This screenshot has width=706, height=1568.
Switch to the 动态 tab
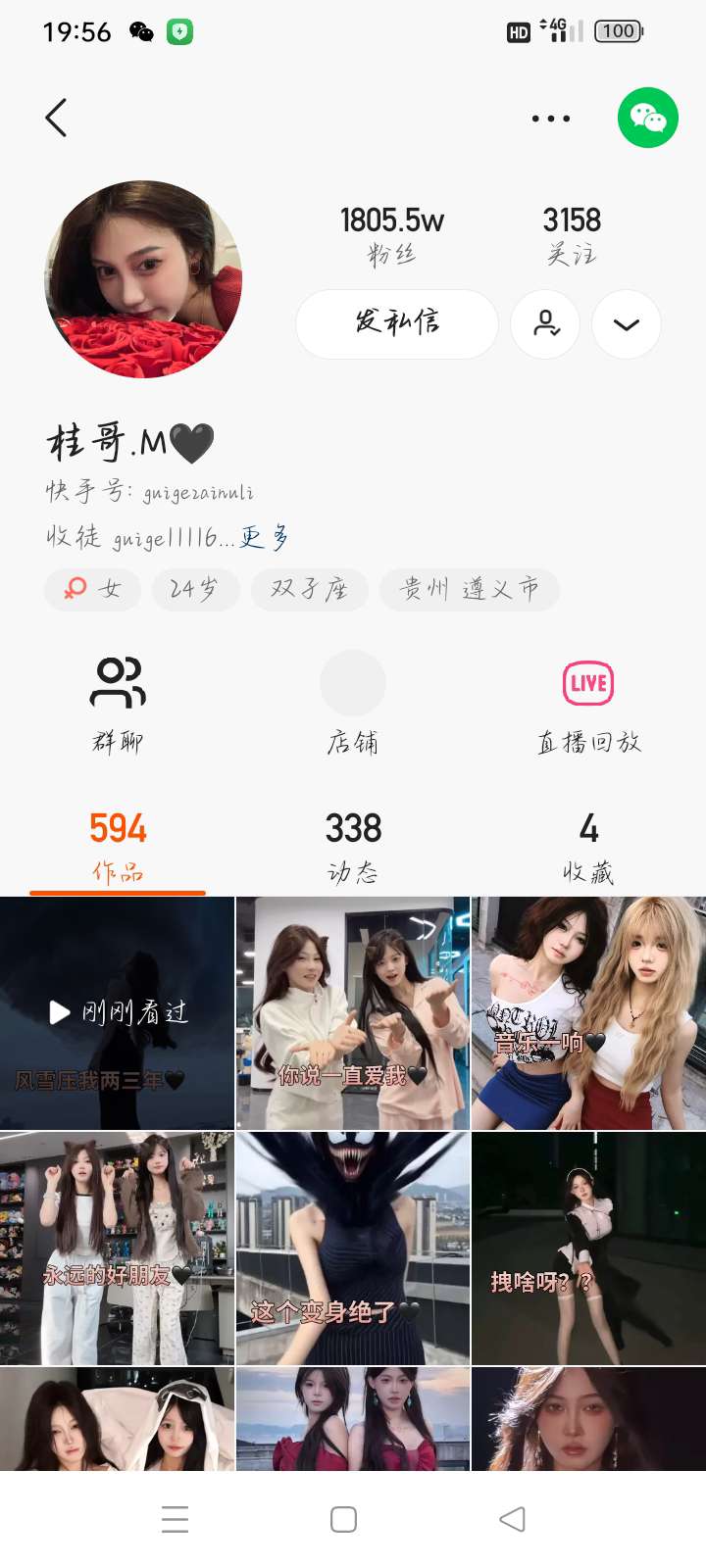[353, 847]
